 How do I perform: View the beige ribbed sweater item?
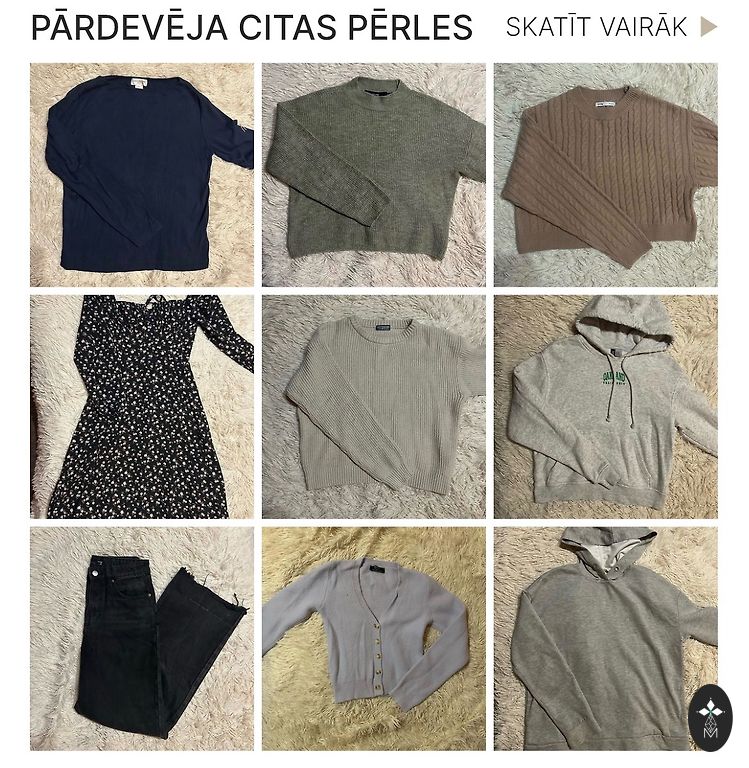click(373, 406)
